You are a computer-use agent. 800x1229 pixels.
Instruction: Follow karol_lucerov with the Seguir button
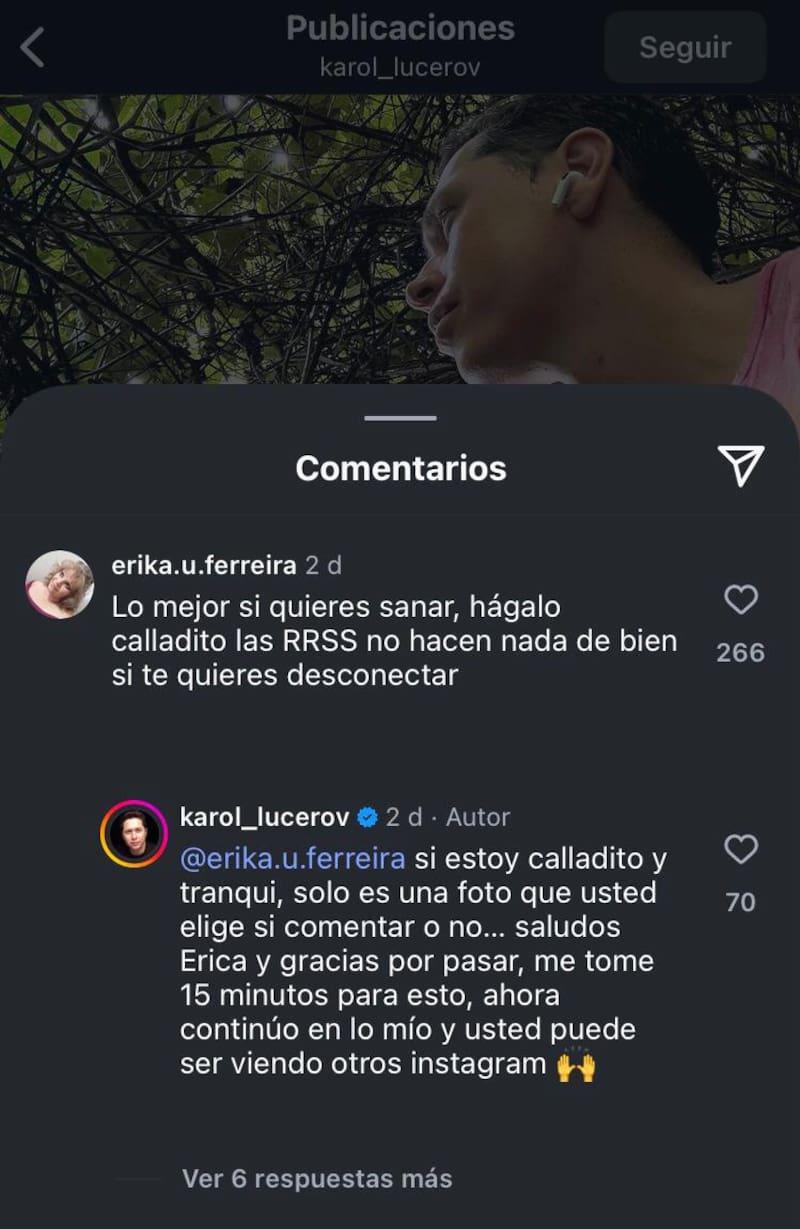pyautogui.click(x=685, y=47)
